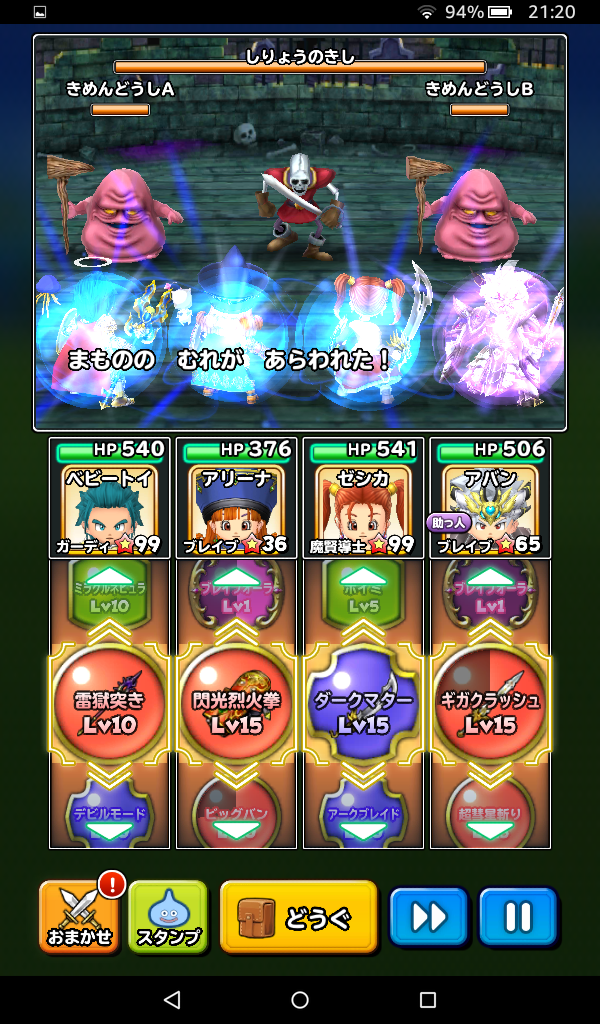
Task: Go to the Android home screen
Action: click(300, 999)
